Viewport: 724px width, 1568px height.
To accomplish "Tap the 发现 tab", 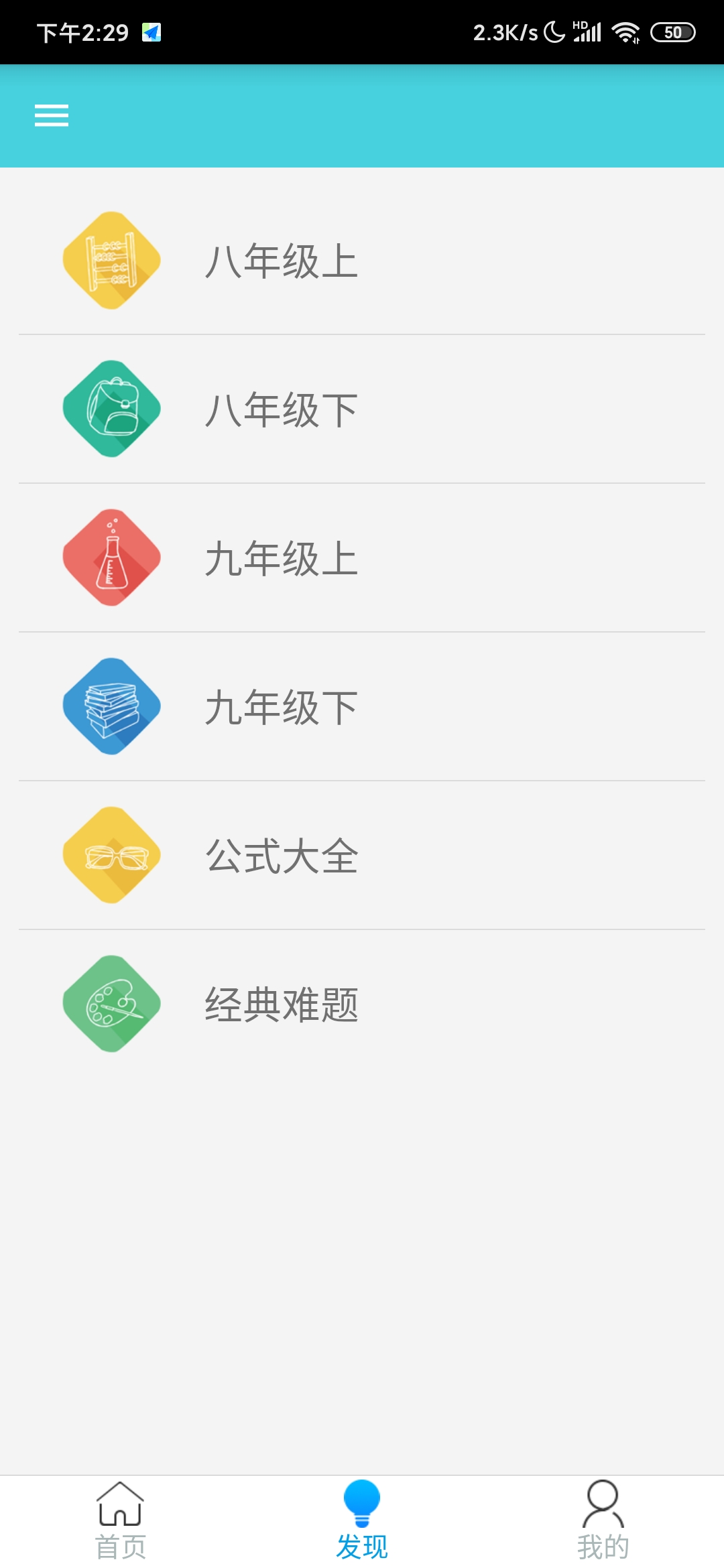I will coord(362,1521).
